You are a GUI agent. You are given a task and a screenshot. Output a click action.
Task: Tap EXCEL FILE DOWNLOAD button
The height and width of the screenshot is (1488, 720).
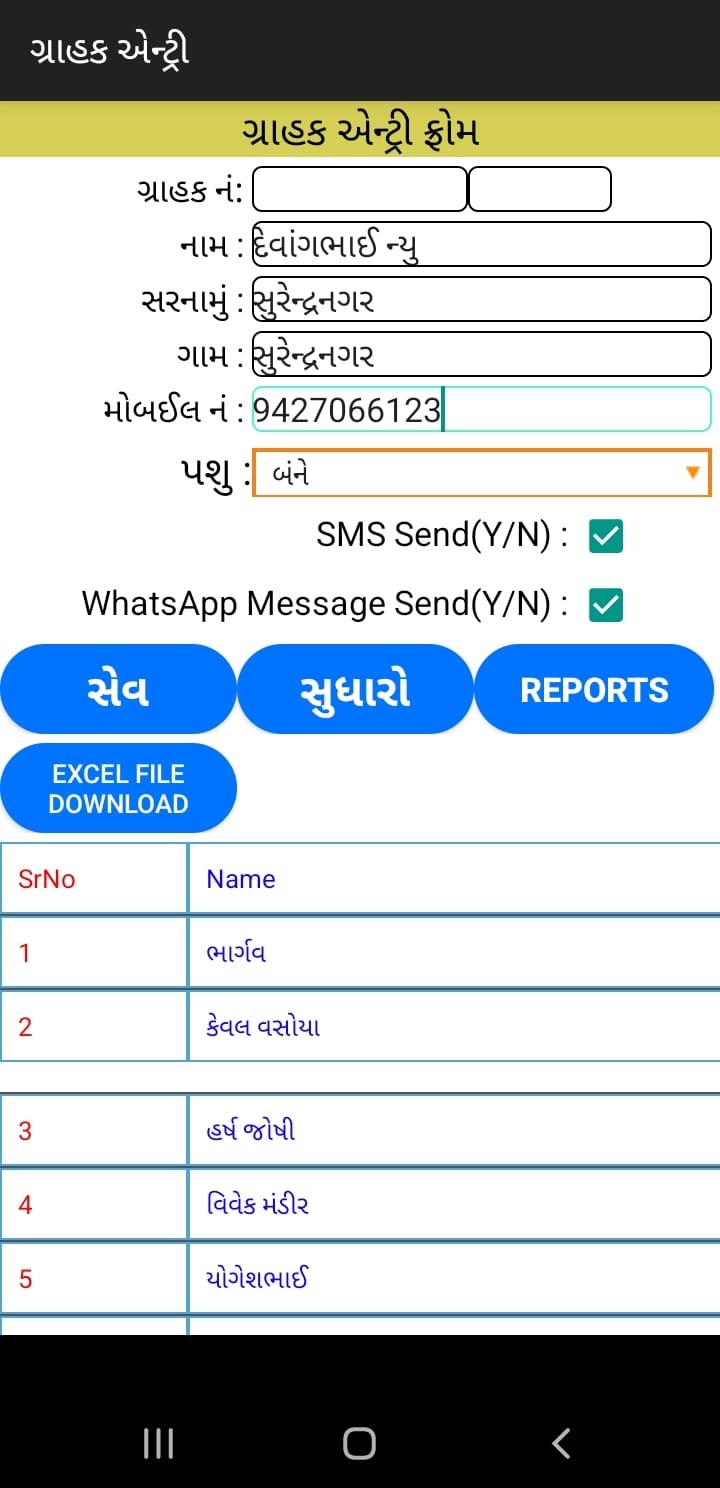[x=118, y=788]
